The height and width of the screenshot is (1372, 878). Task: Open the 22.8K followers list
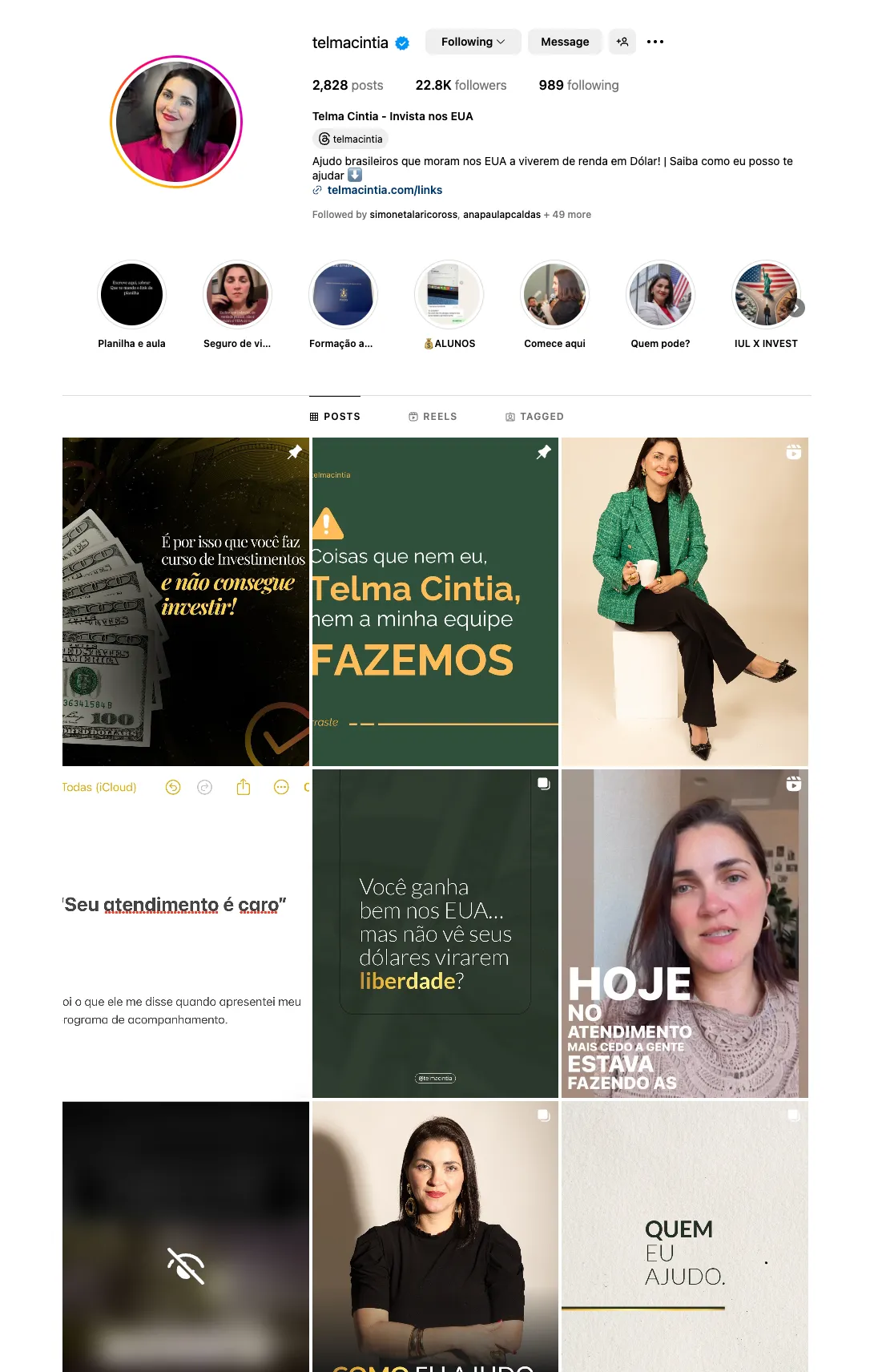click(x=461, y=85)
